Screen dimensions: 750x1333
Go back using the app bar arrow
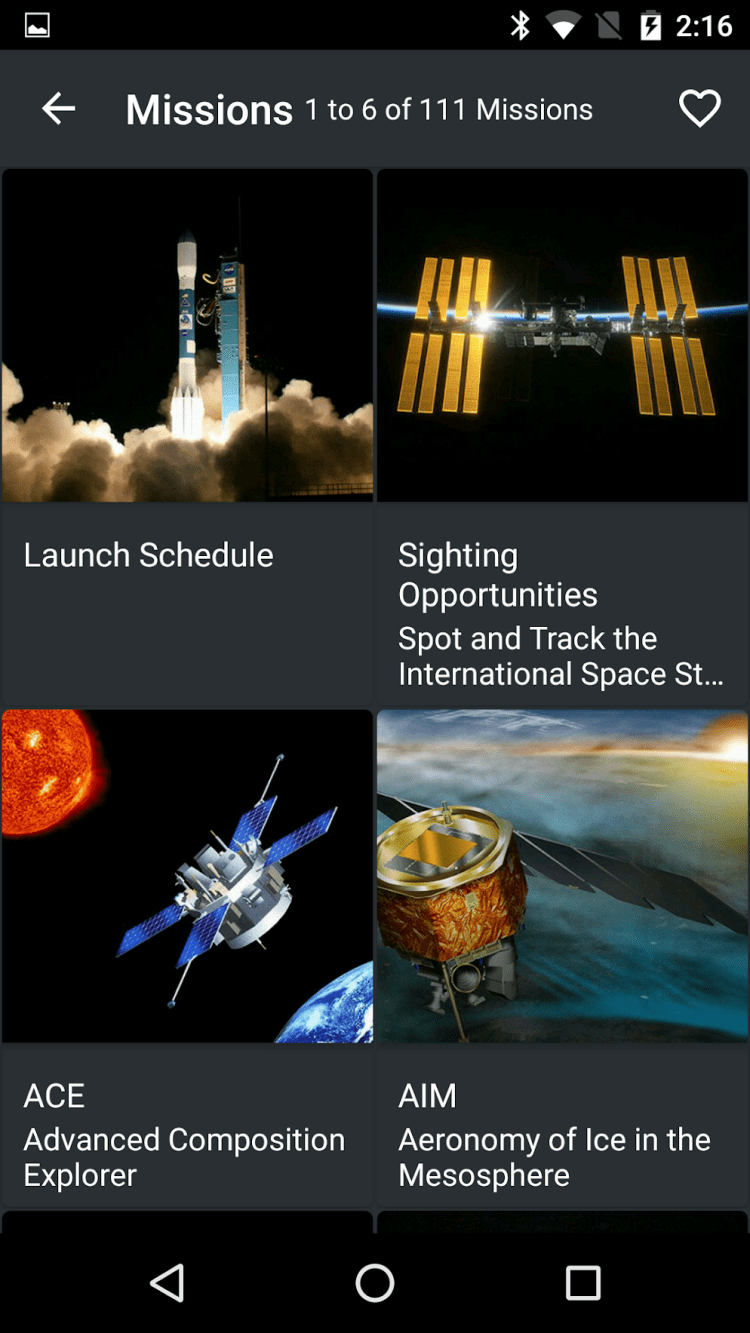[59, 109]
